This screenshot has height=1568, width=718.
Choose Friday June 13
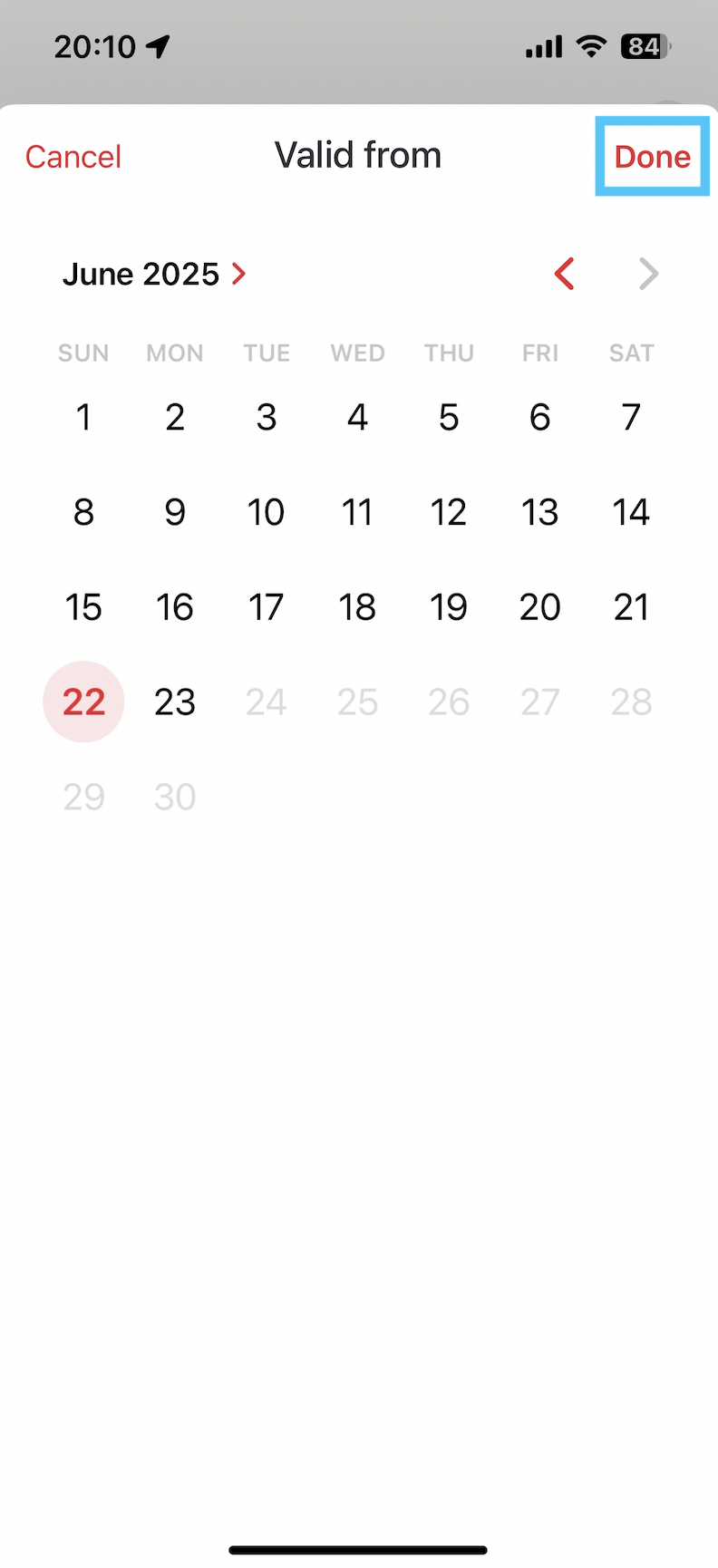[x=539, y=512]
